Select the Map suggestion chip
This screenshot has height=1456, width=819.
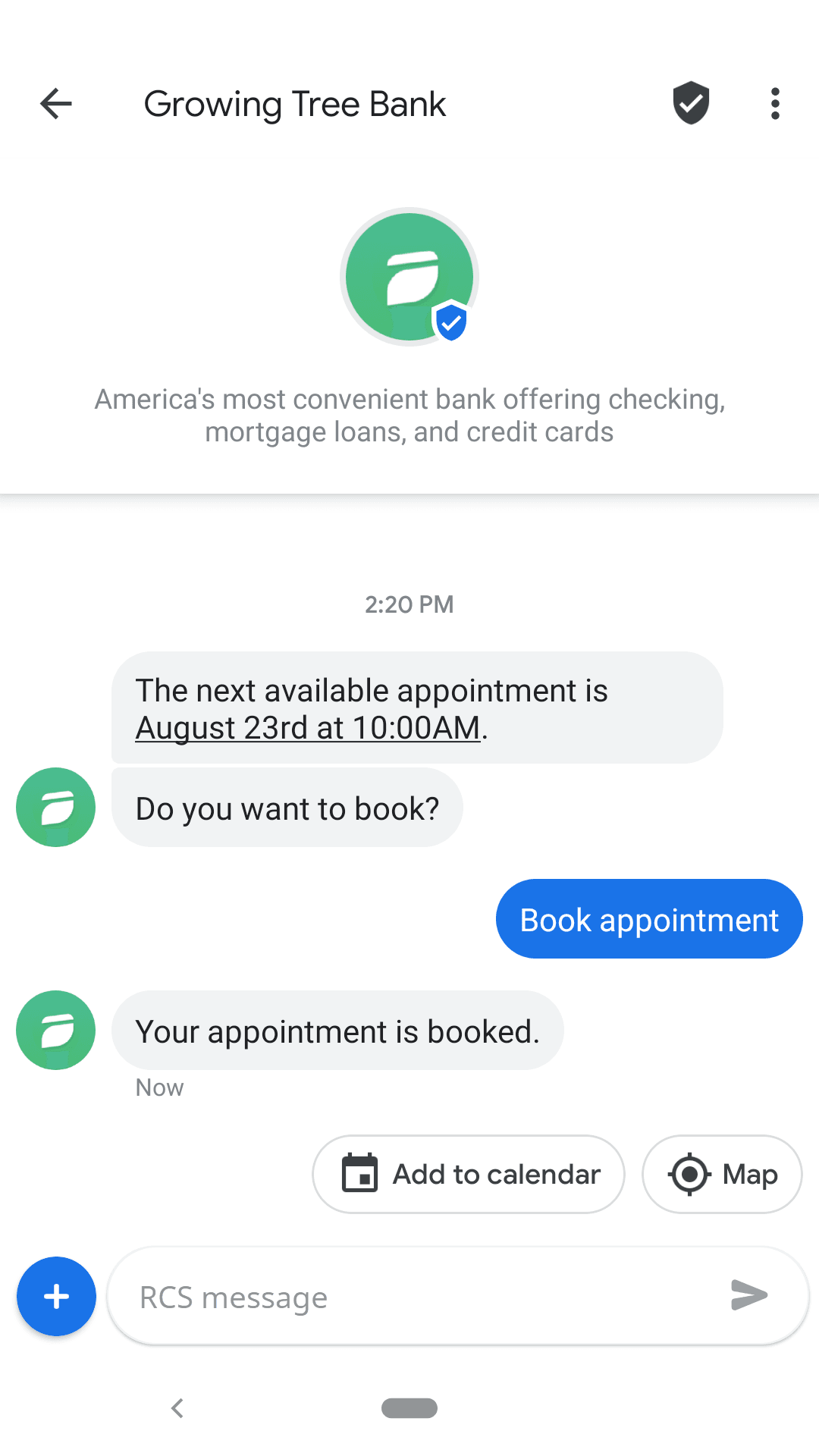[x=722, y=1174]
